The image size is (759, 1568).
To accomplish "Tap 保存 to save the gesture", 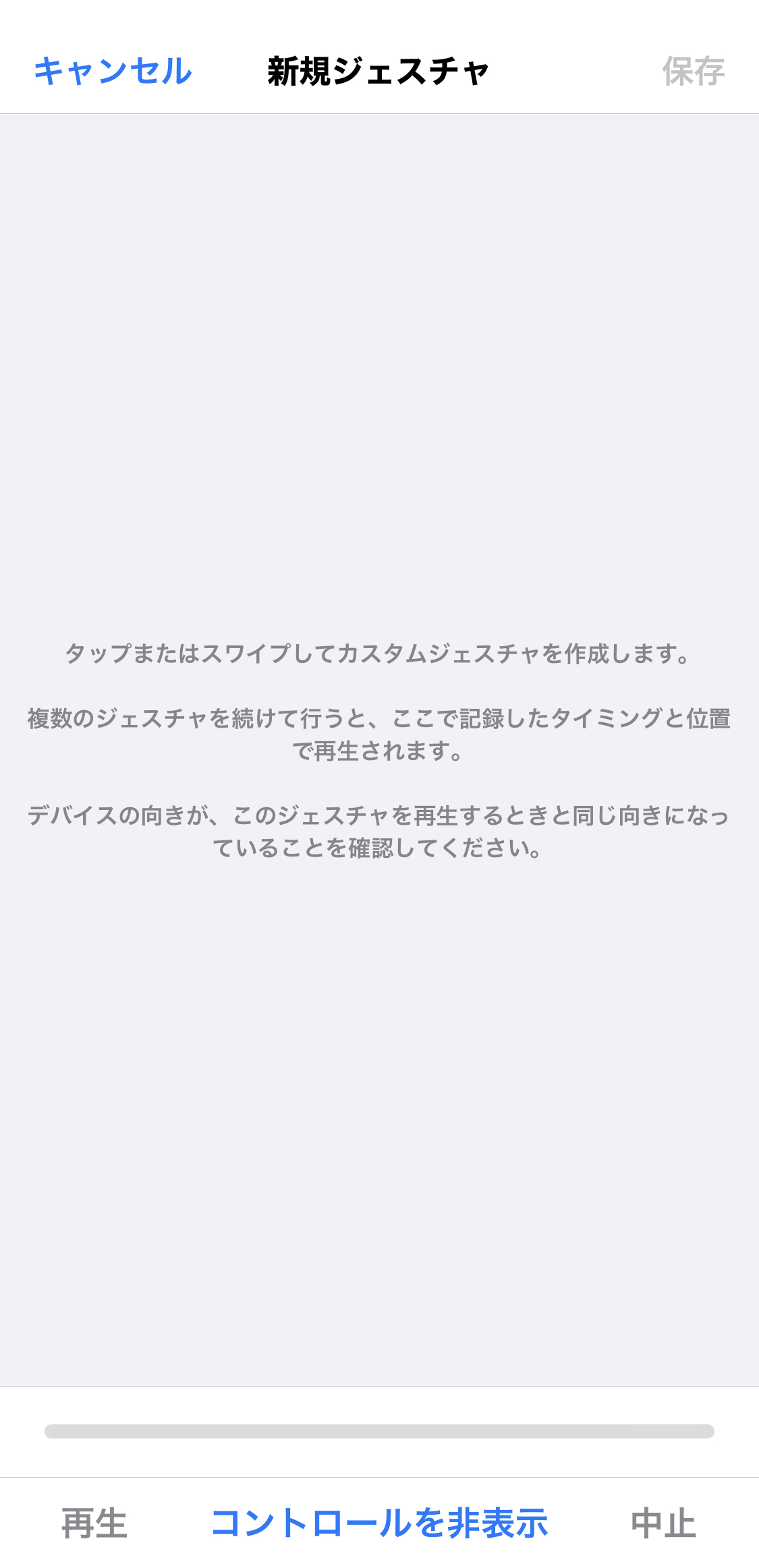I will coord(694,71).
